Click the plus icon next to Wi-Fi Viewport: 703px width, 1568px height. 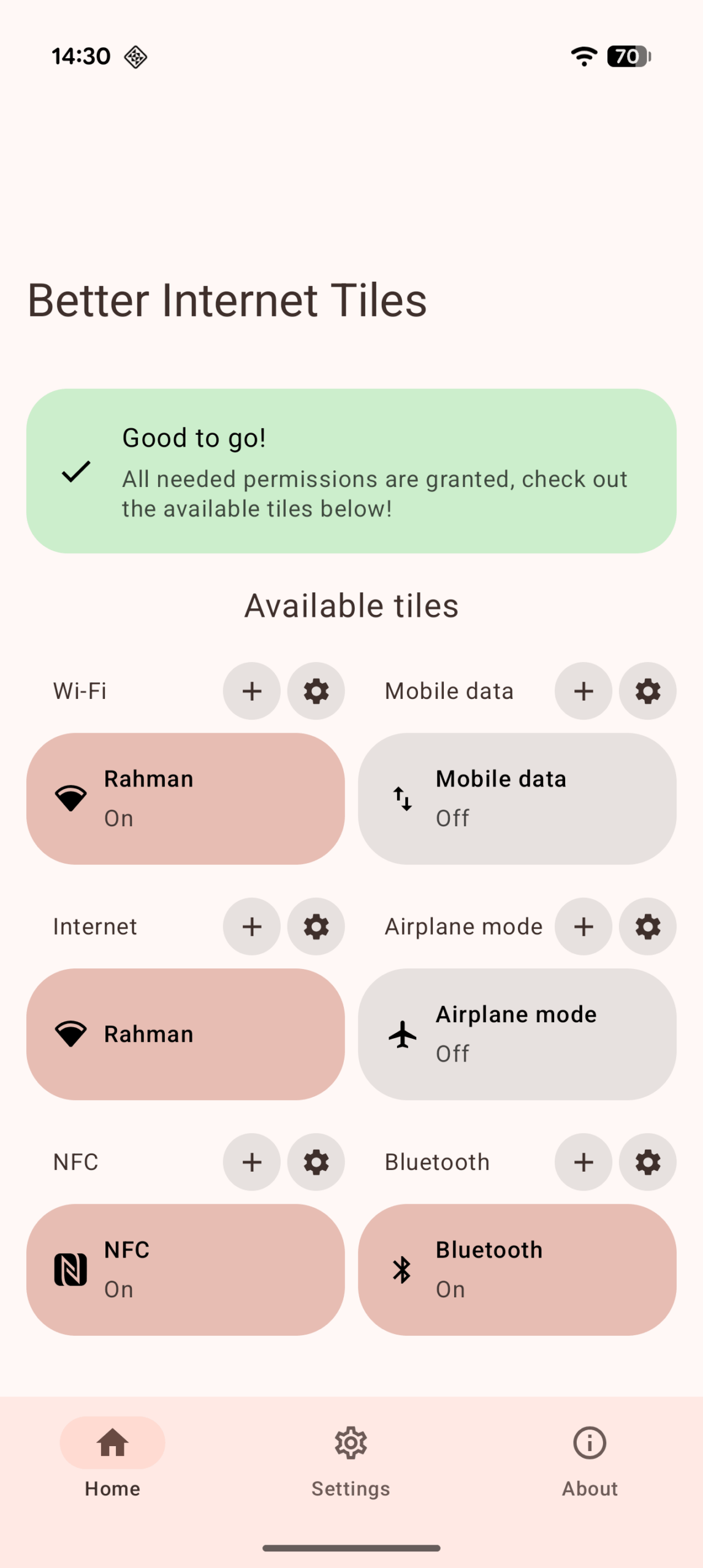coord(251,691)
